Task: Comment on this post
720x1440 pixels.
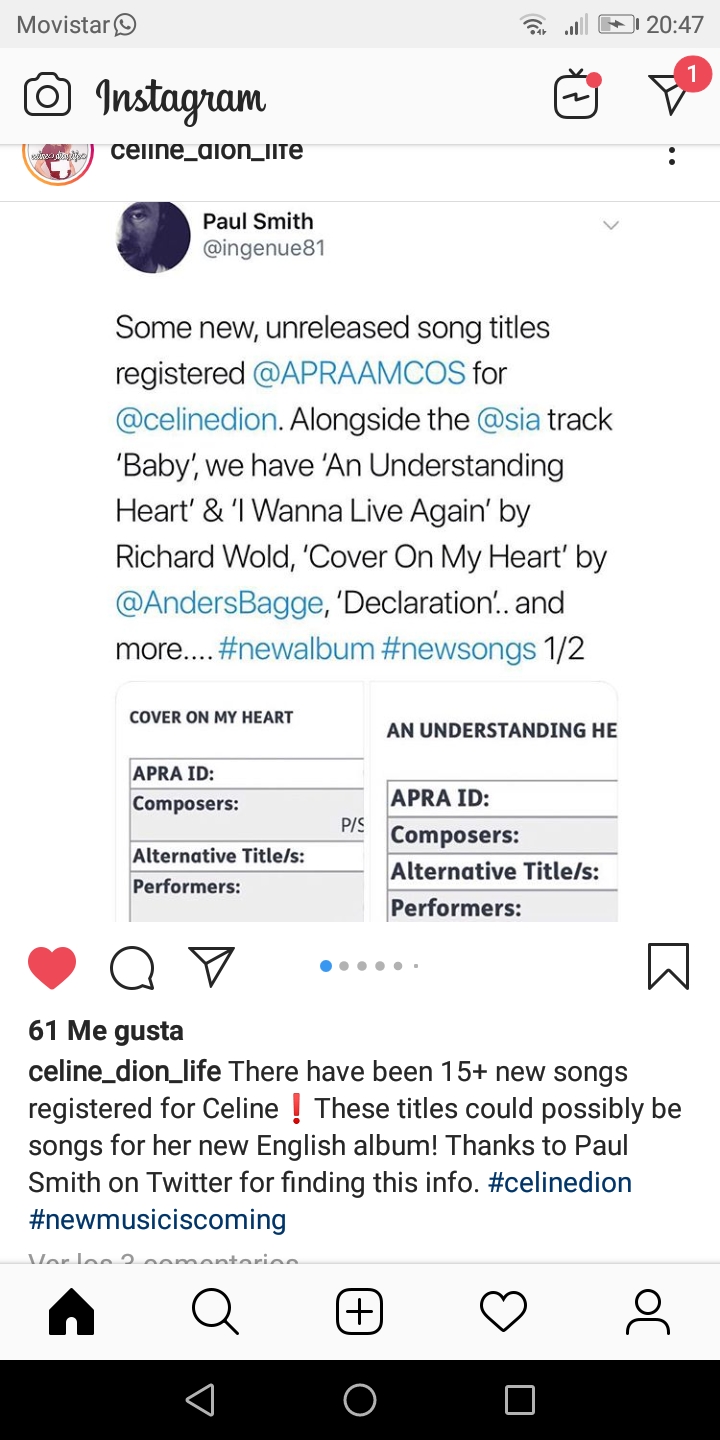Action: point(132,967)
